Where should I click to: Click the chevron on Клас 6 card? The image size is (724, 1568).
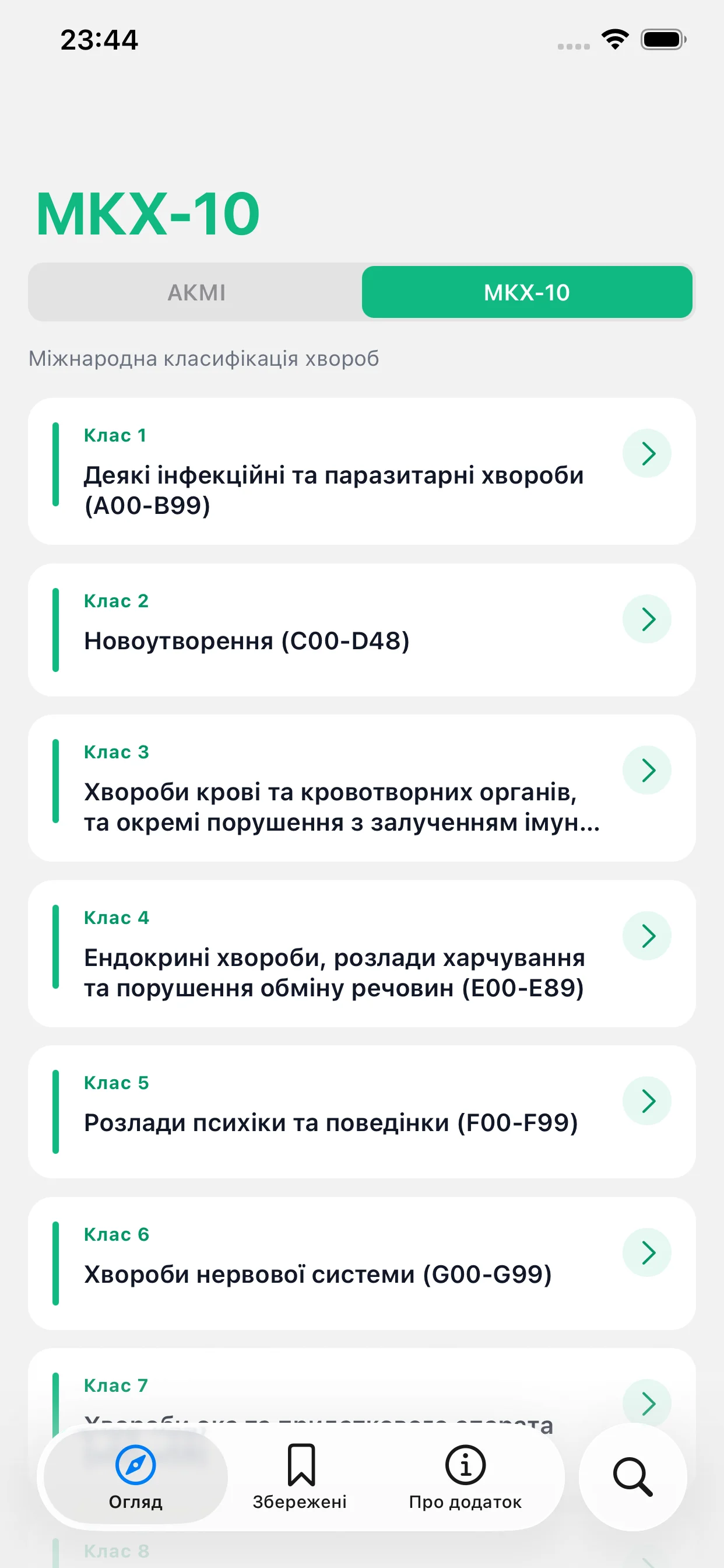point(647,1252)
